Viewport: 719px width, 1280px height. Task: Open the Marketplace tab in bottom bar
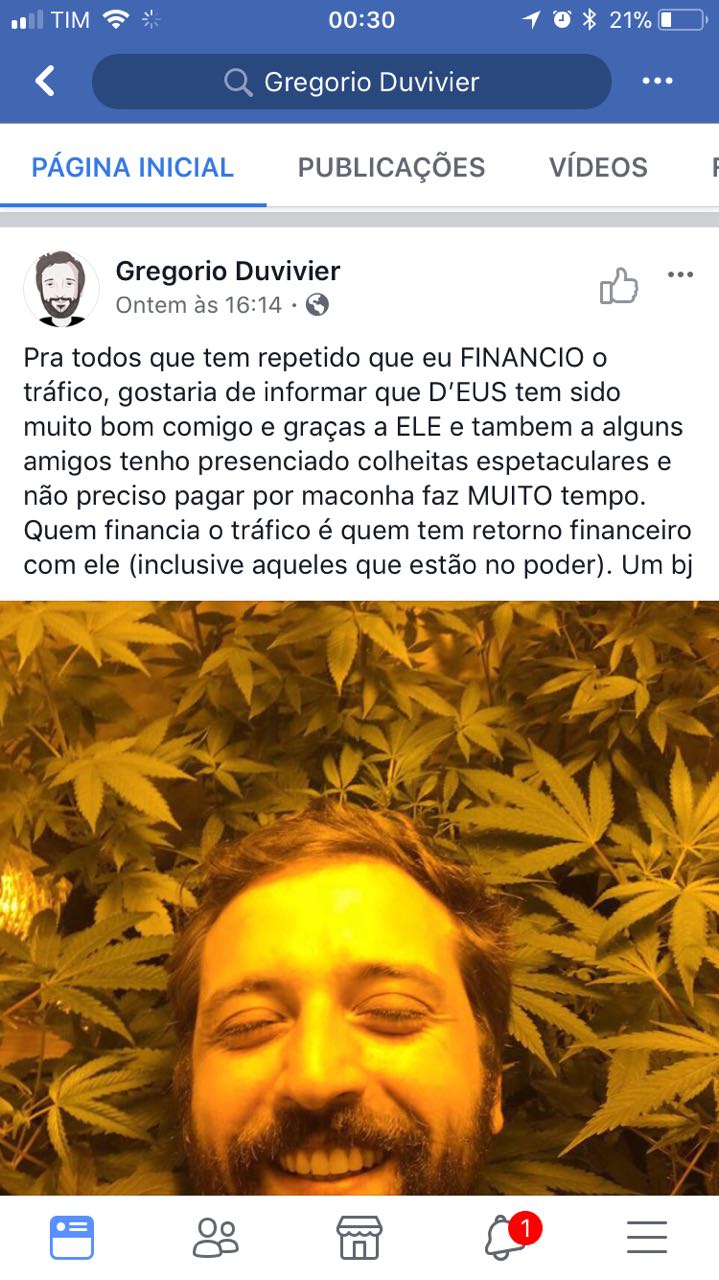(359, 1237)
